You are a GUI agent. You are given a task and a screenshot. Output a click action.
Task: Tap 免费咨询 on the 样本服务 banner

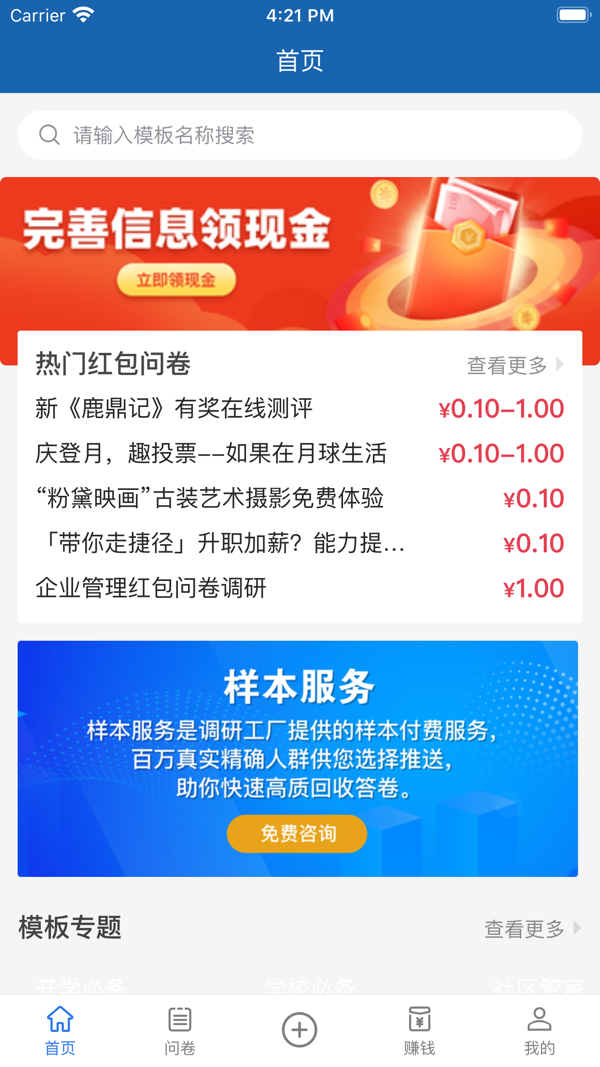click(x=298, y=833)
